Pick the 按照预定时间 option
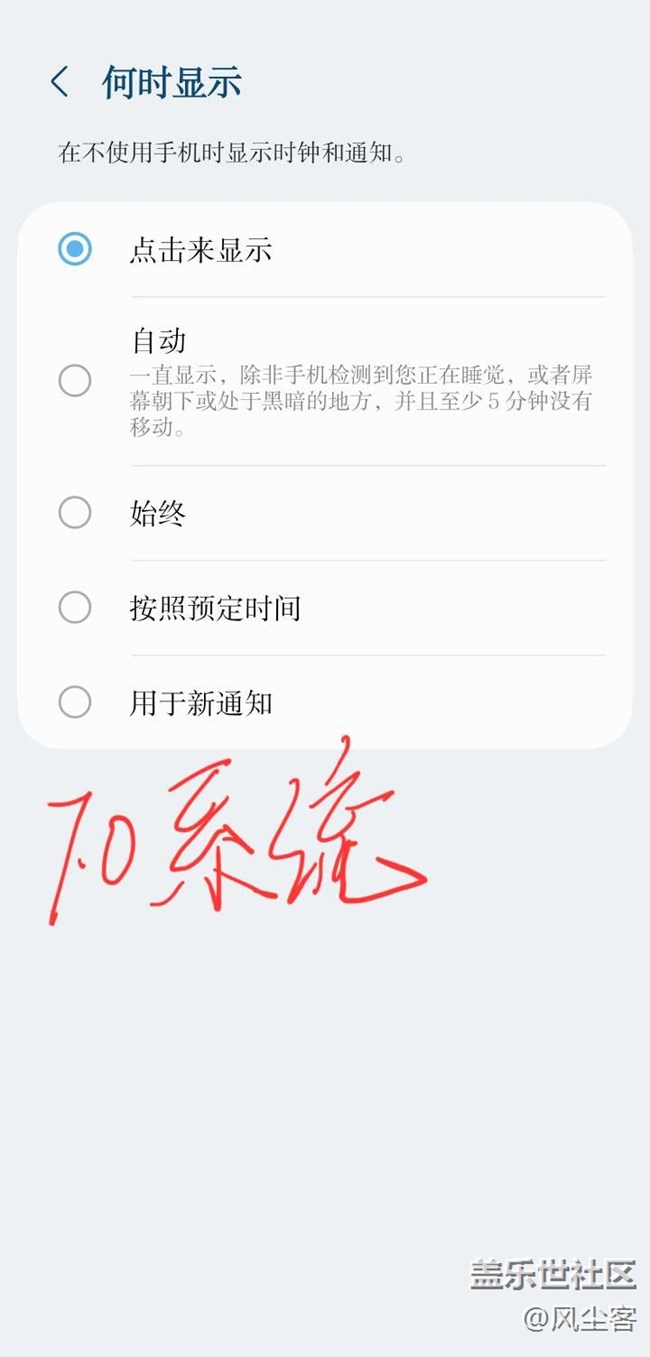The image size is (650, 1357). point(325,608)
